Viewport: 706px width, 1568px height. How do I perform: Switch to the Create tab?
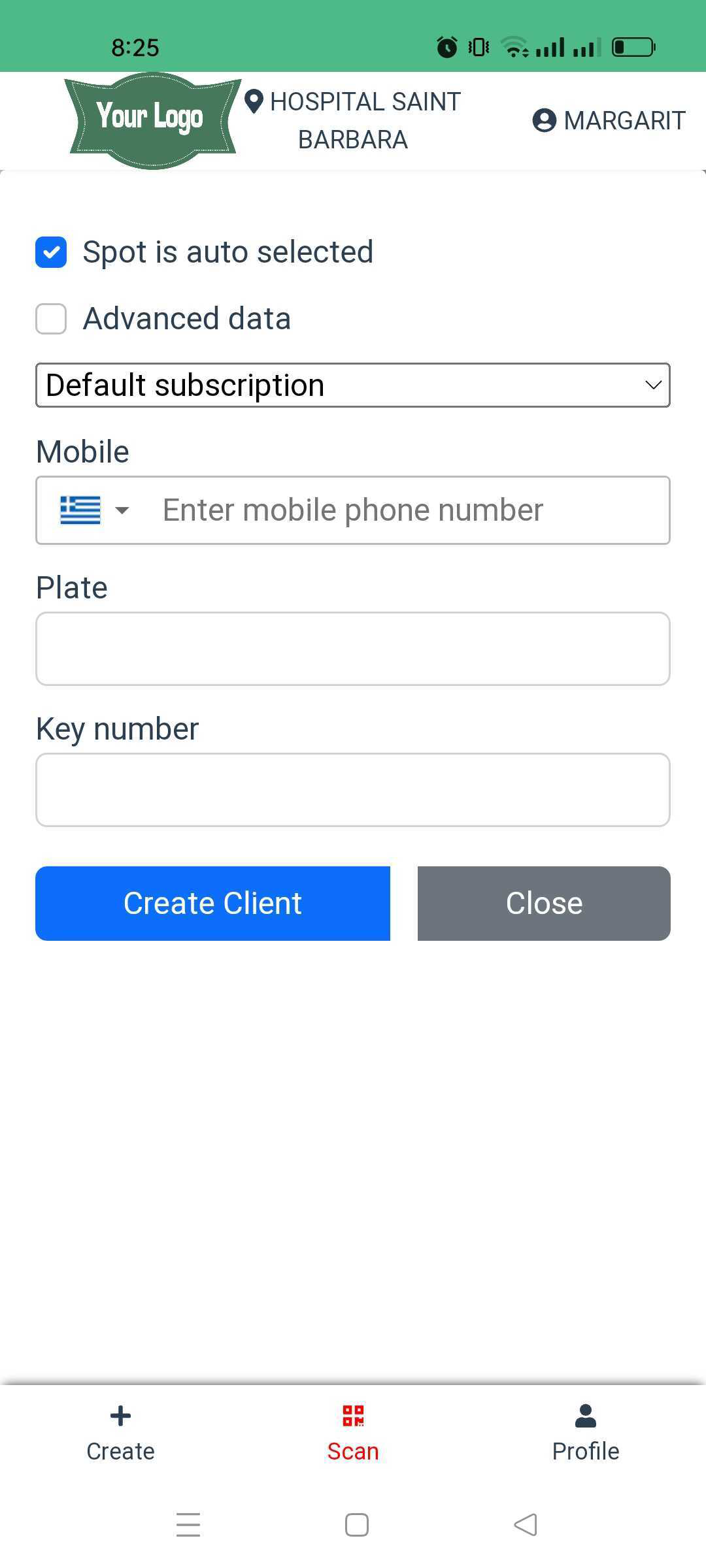(120, 1434)
